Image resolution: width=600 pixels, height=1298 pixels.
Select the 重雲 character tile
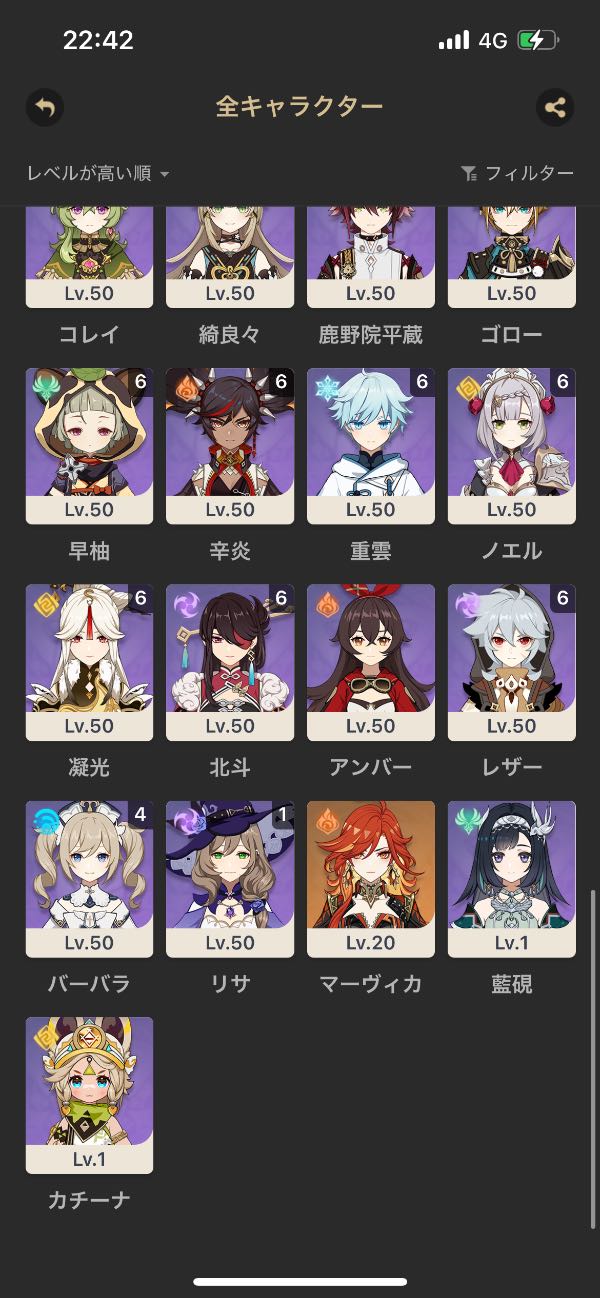[x=371, y=445]
